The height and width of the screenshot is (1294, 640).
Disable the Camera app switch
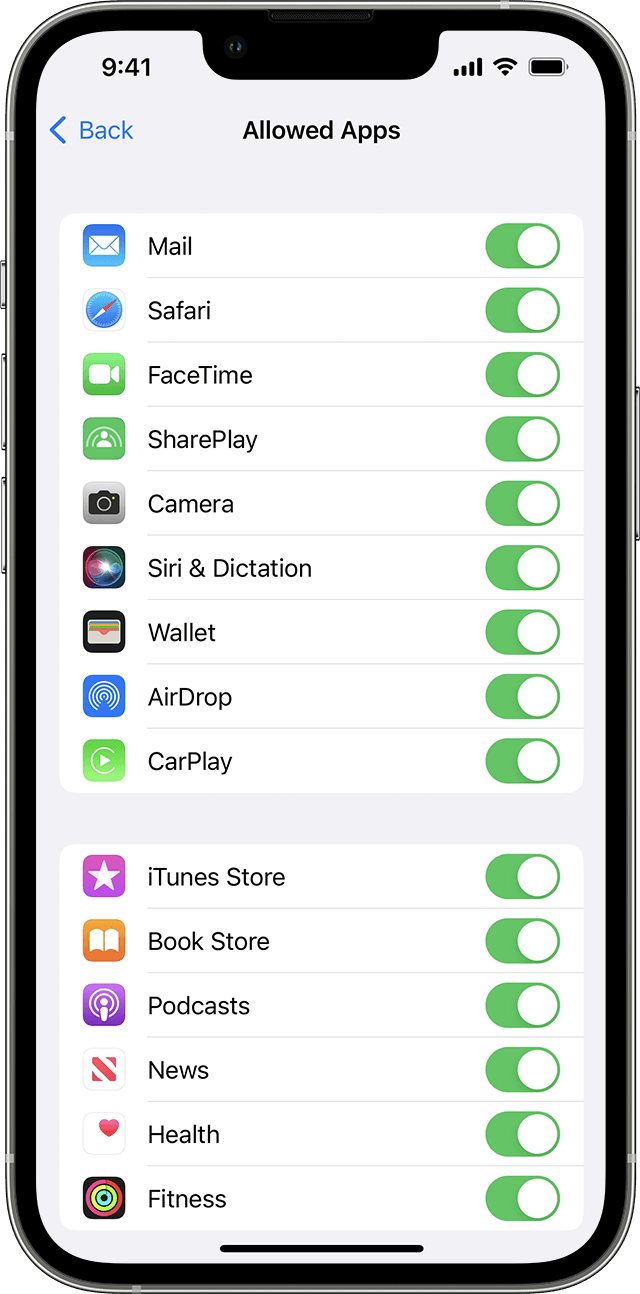click(523, 503)
